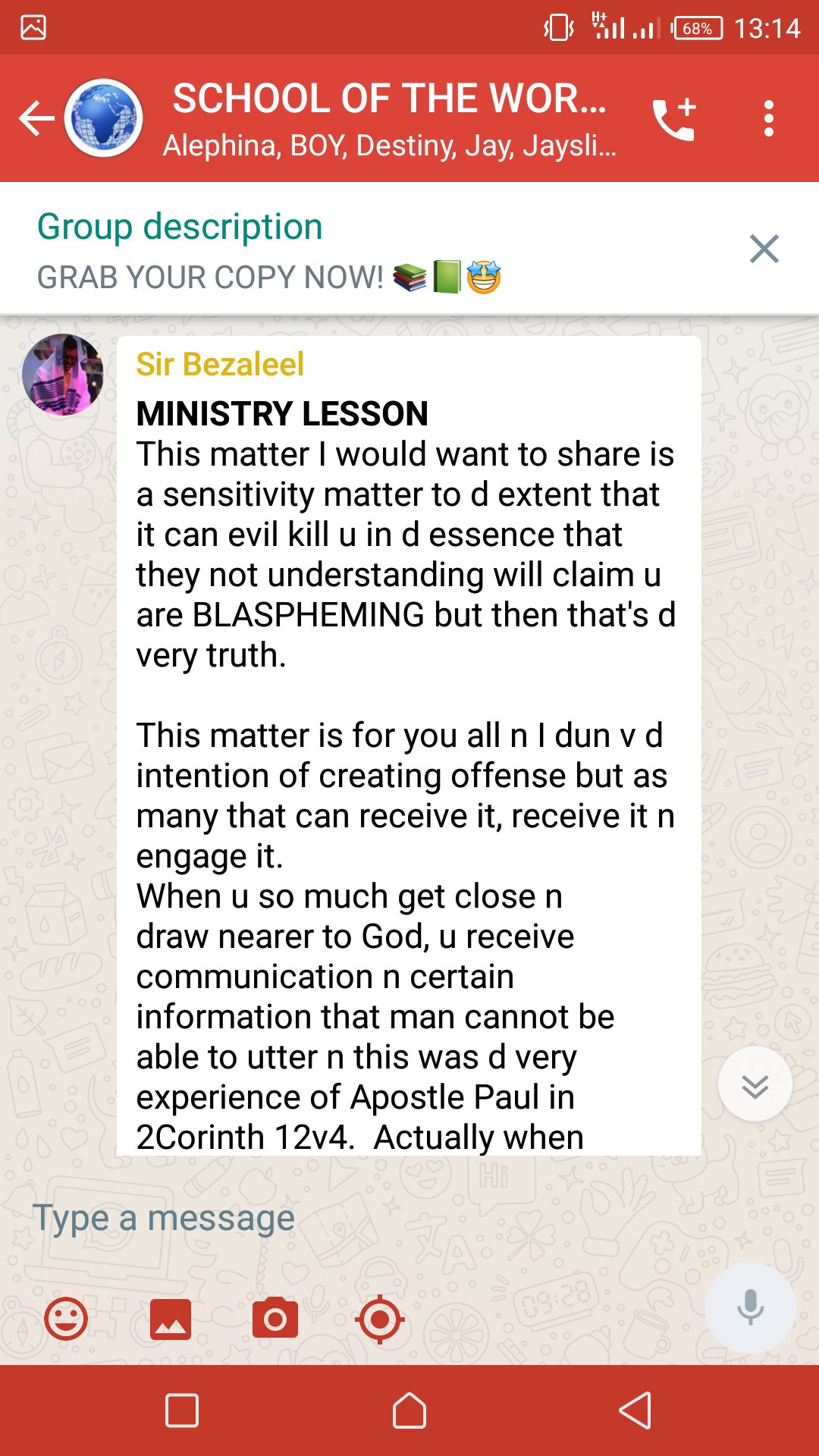Start a group call
Image resolution: width=819 pixels, height=1456 pixels.
click(x=674, y=119)
